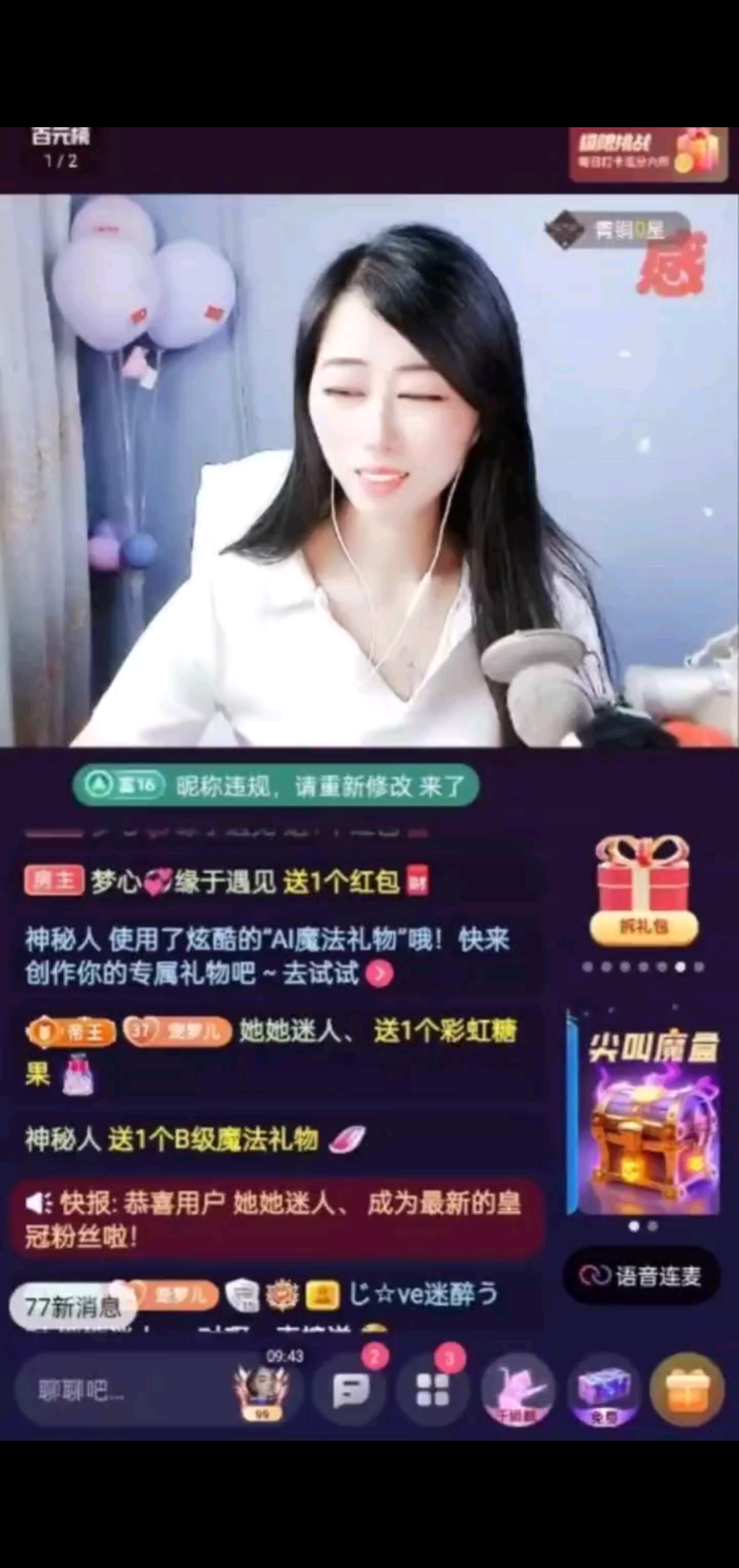Open the 千纸鹤 paper crane icon
The image size is (739, 1568).
tap(517, 1391)
